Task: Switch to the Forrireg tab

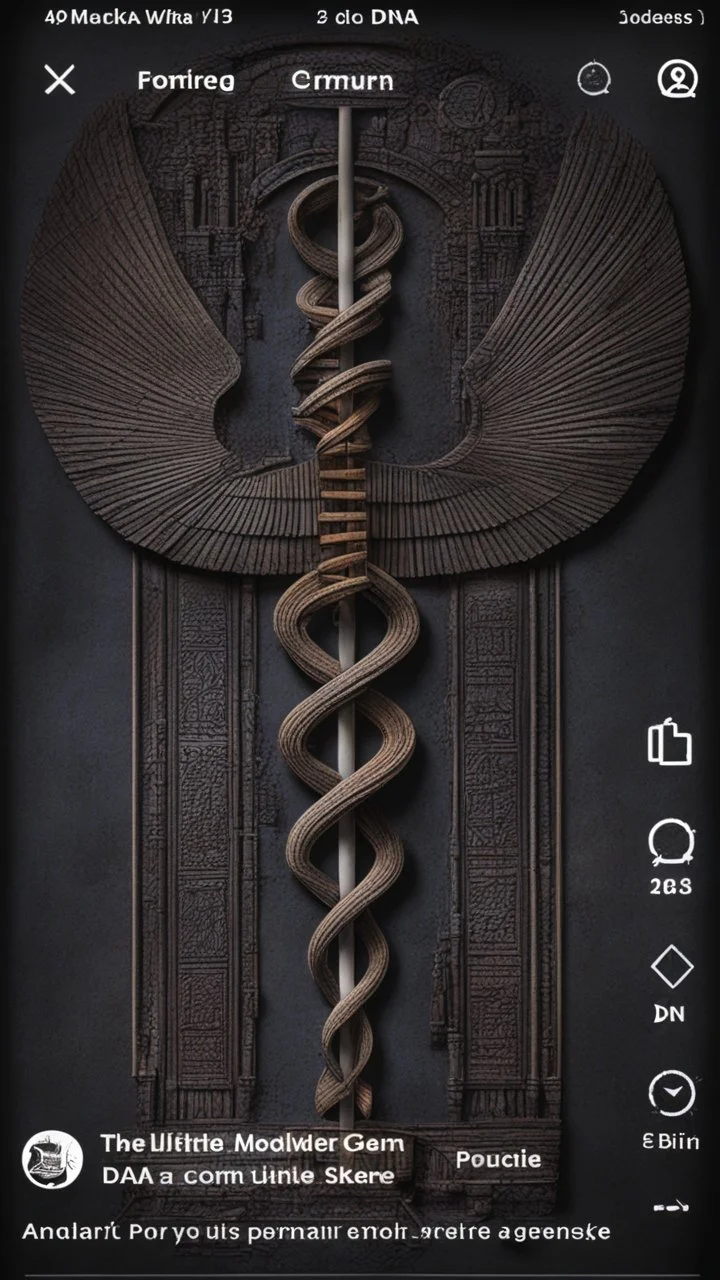Action: (185, 81)
